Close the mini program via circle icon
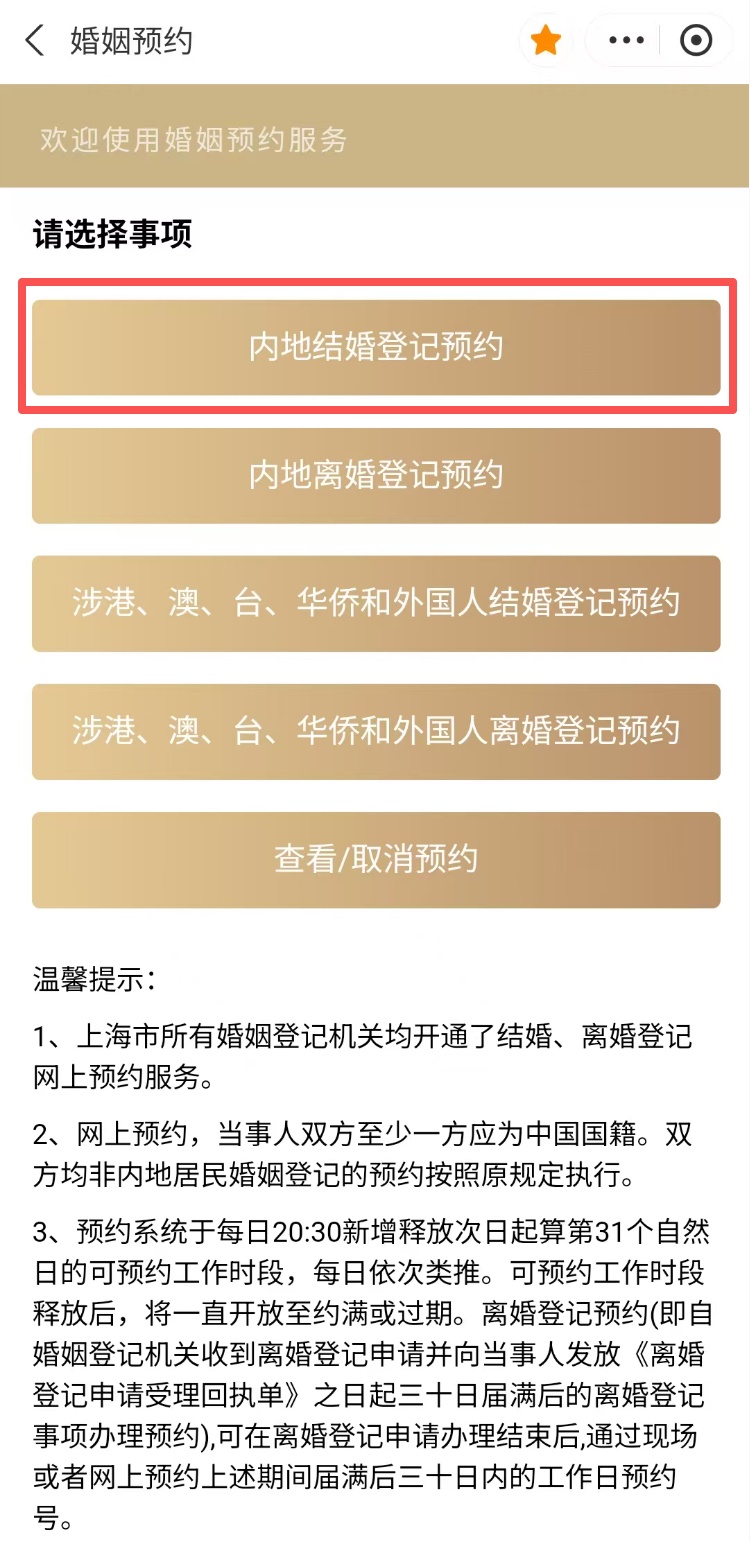This screenshot has height=1542, width=750. click(x=696, y=41)
